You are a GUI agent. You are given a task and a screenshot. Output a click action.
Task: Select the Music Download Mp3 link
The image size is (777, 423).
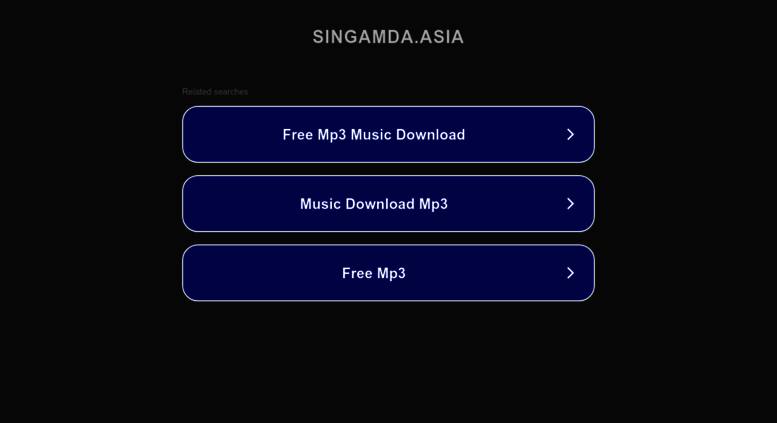pos(388,204)
